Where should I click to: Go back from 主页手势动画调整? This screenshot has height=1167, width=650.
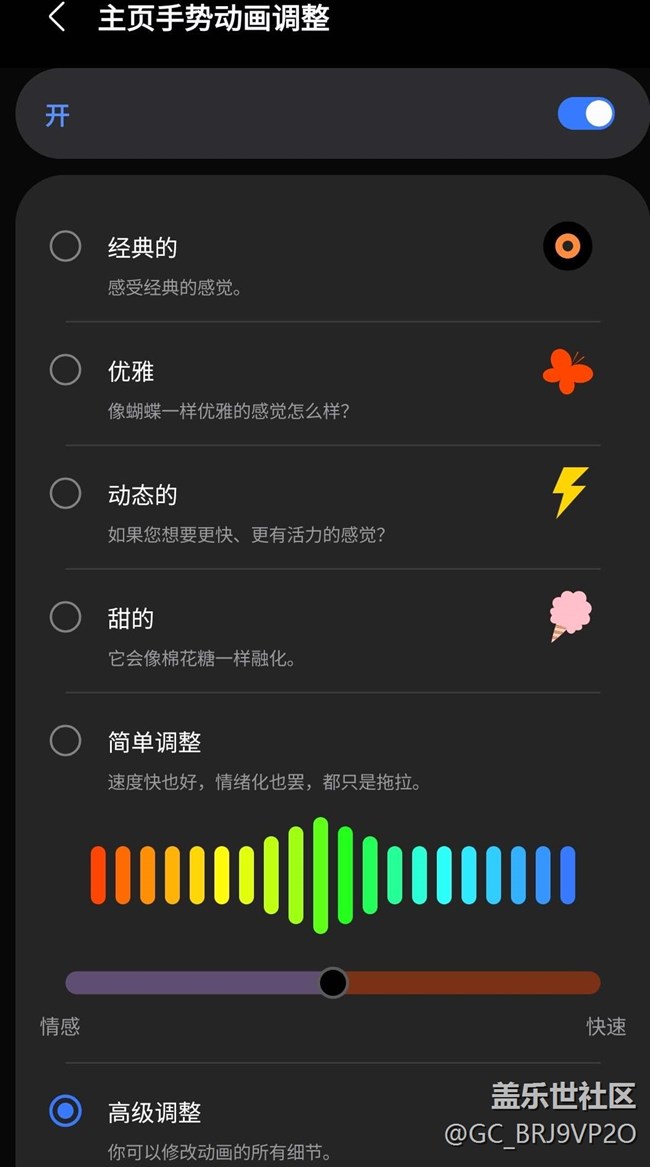pyautogui.click(x=57, y=17)
